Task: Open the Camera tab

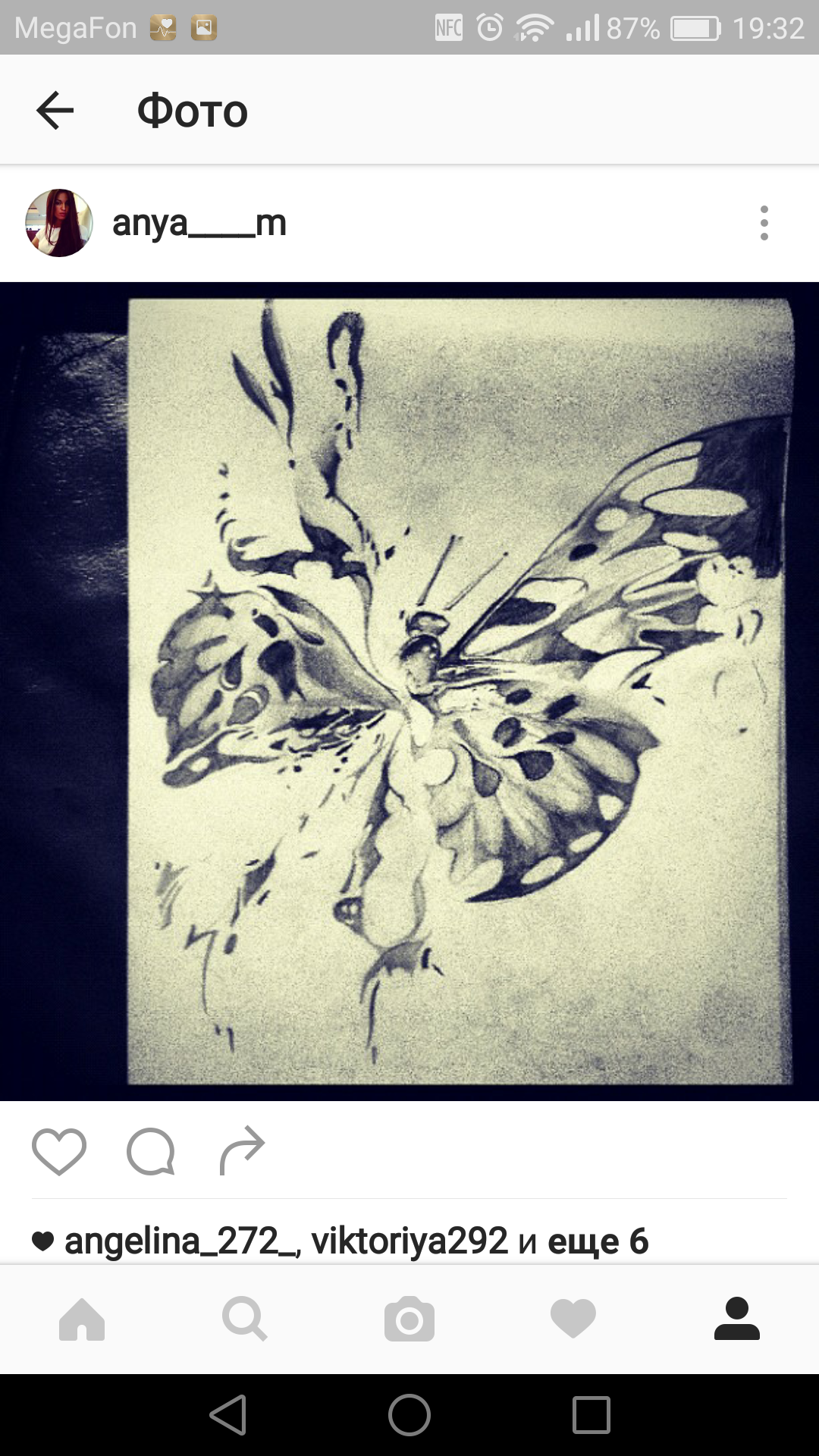Action: (409, 1319)
